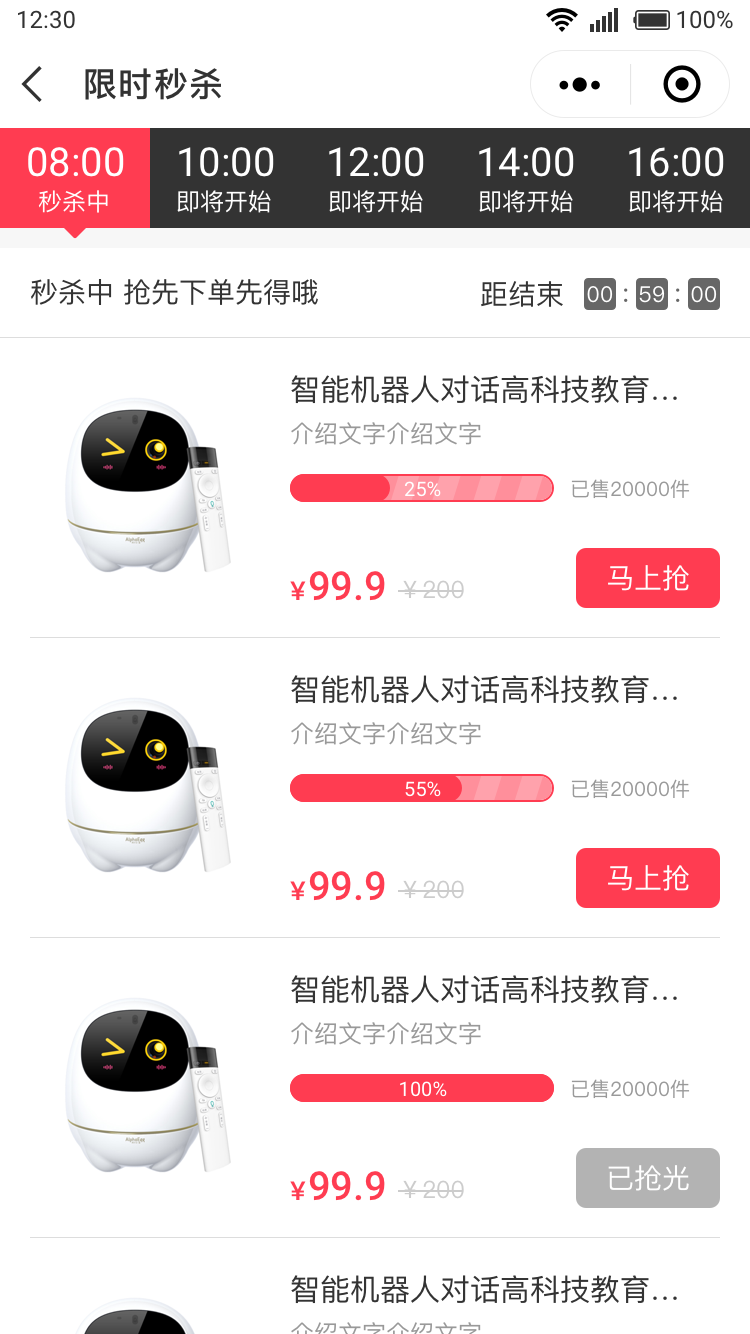Select the 16:00 即将开始 session
Image resolution: width=750 pixels, height=1334 pixels.
click(675, 177)
